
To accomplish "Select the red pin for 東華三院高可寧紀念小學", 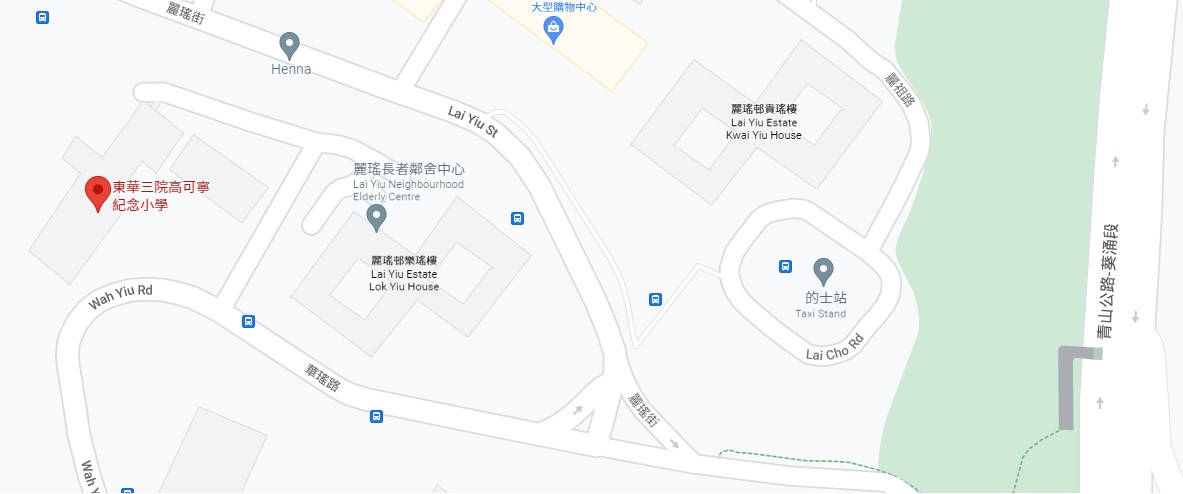I will coord(97,192).
